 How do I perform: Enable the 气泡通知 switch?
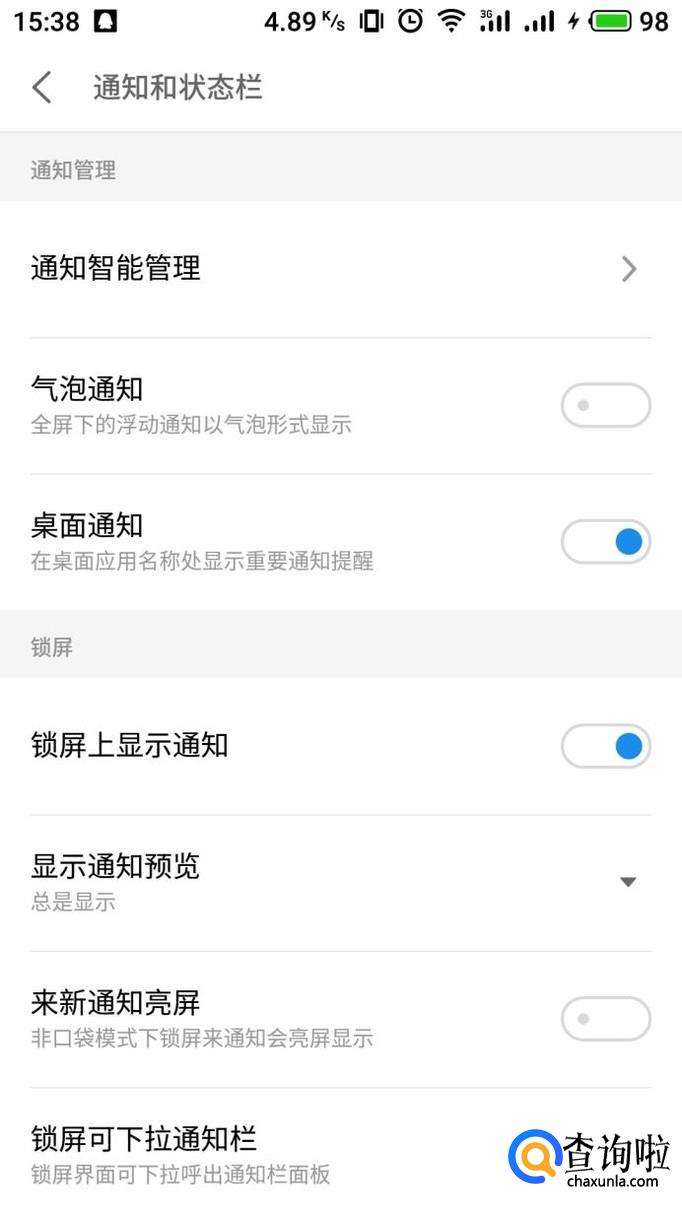click(x=605, y=406)
